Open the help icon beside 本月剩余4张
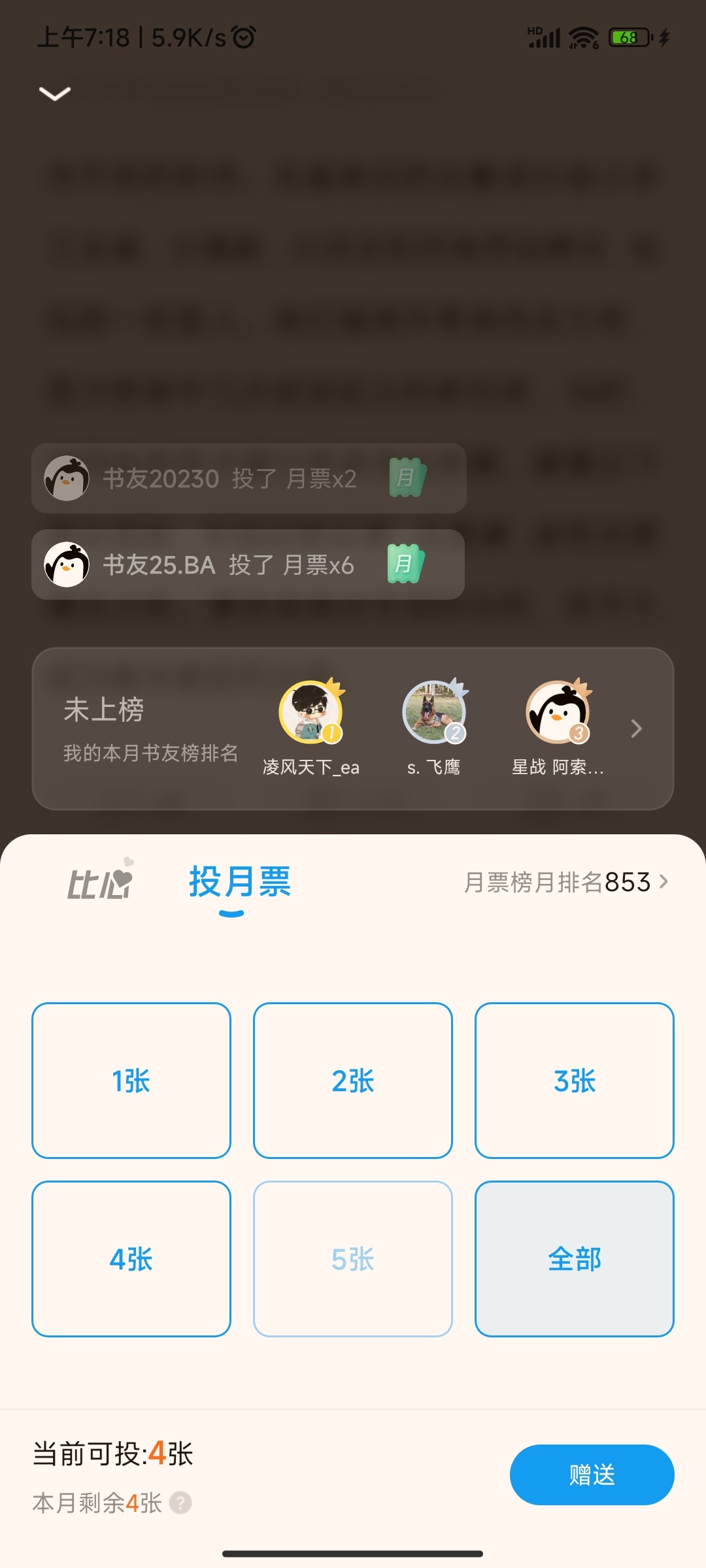 tap(180, 1503)
